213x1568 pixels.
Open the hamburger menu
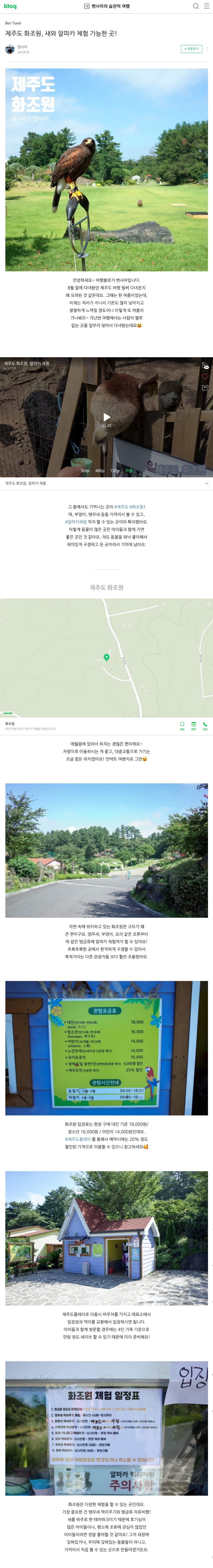coord(206,6)
